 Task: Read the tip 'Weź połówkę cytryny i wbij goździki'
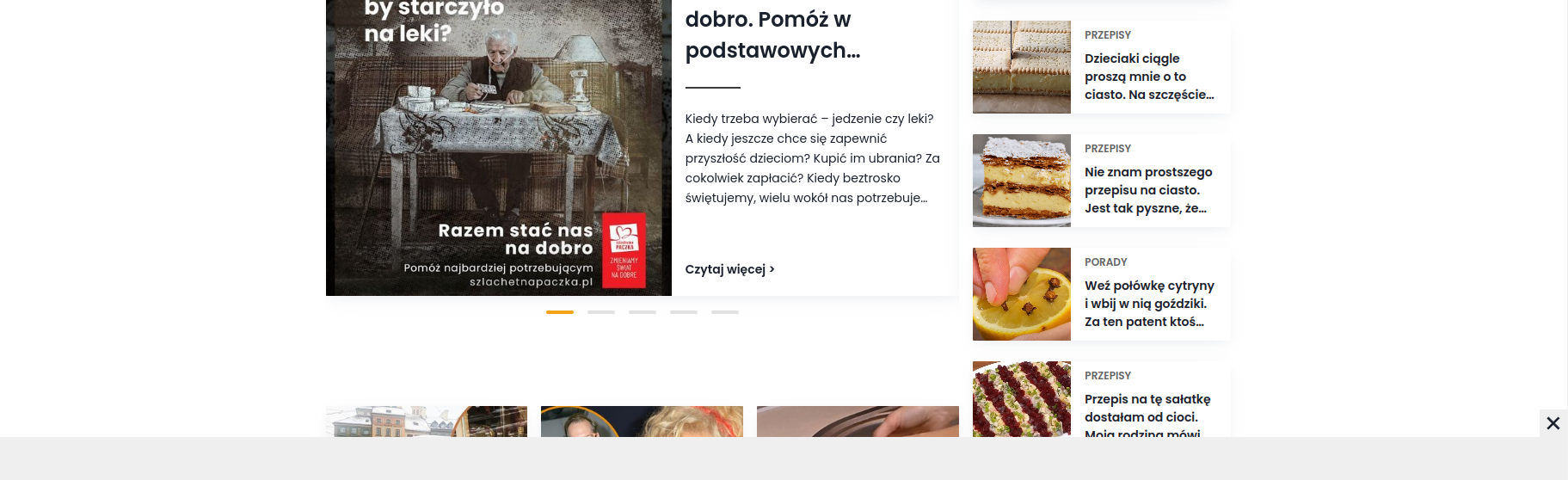point(1148,304)
